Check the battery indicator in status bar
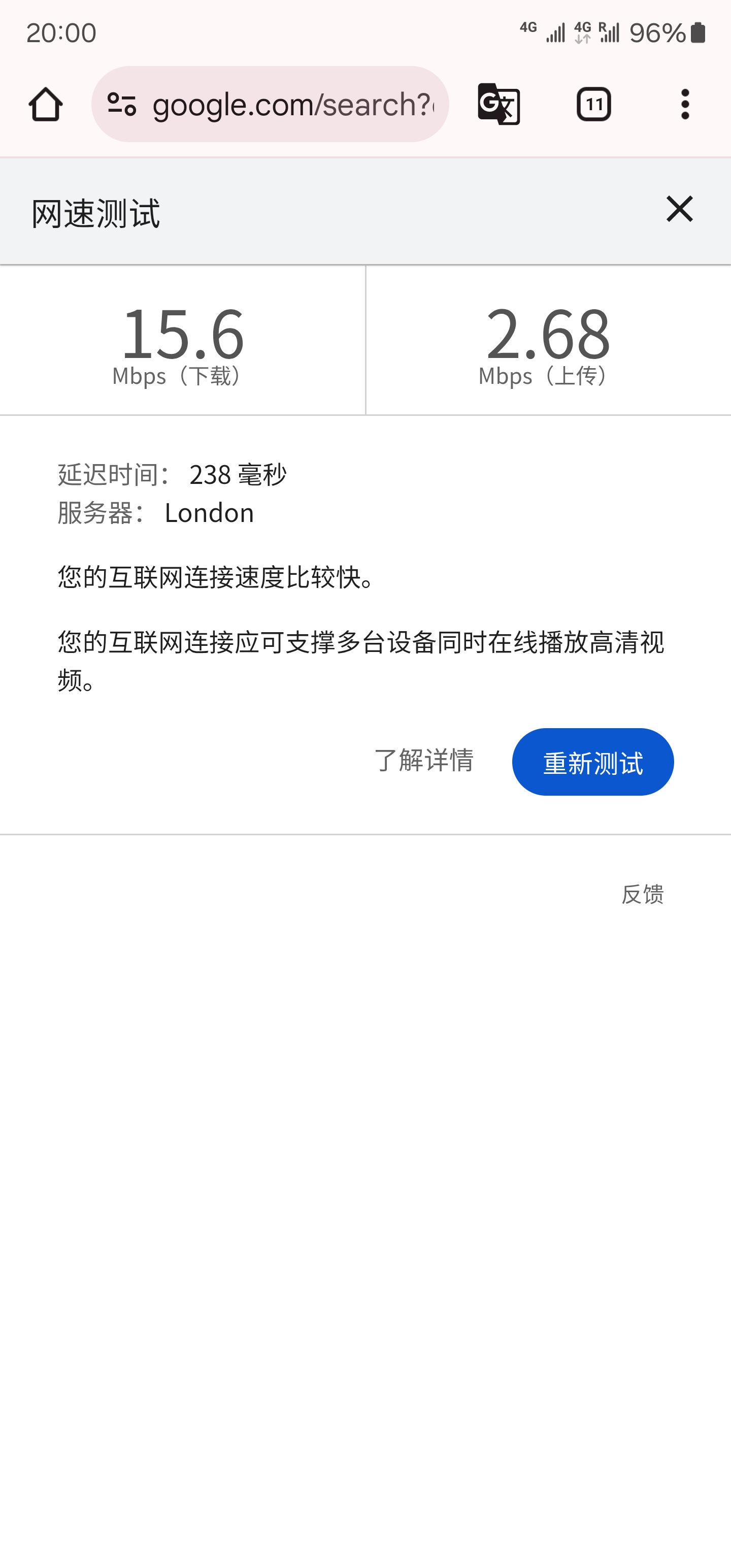Image resolution: width=731 pixels, height=1568 pixels. pos(697,35)
